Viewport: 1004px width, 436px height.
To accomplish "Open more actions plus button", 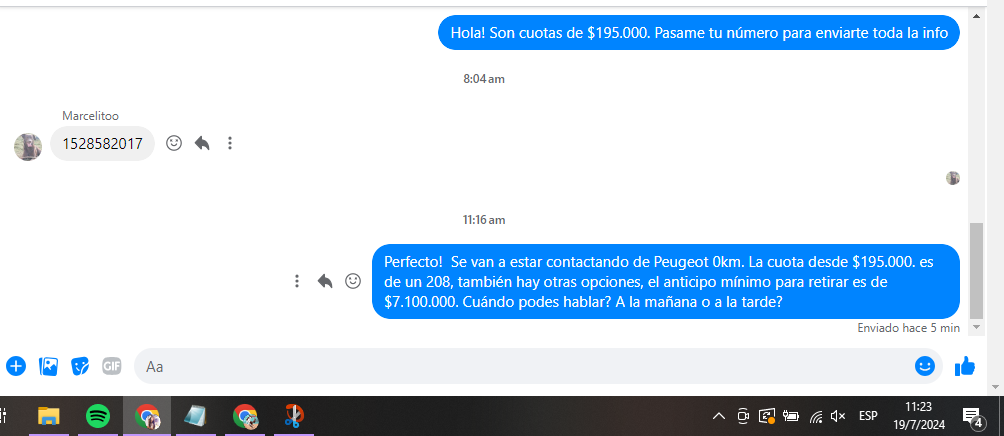I will (x=16, y=366).
